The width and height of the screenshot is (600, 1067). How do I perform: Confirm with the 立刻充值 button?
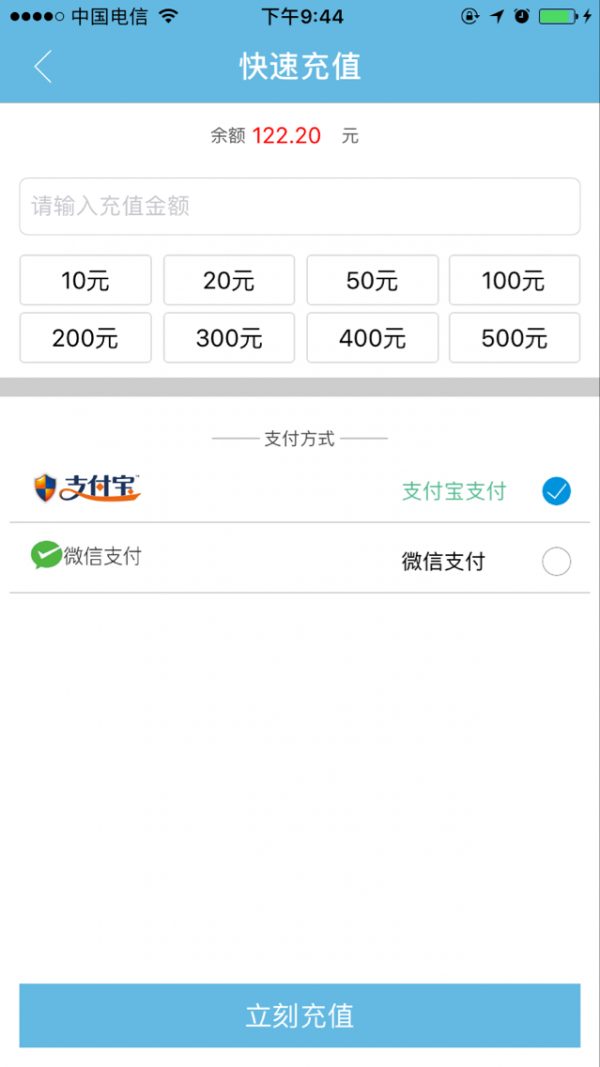click(300, 1016)
